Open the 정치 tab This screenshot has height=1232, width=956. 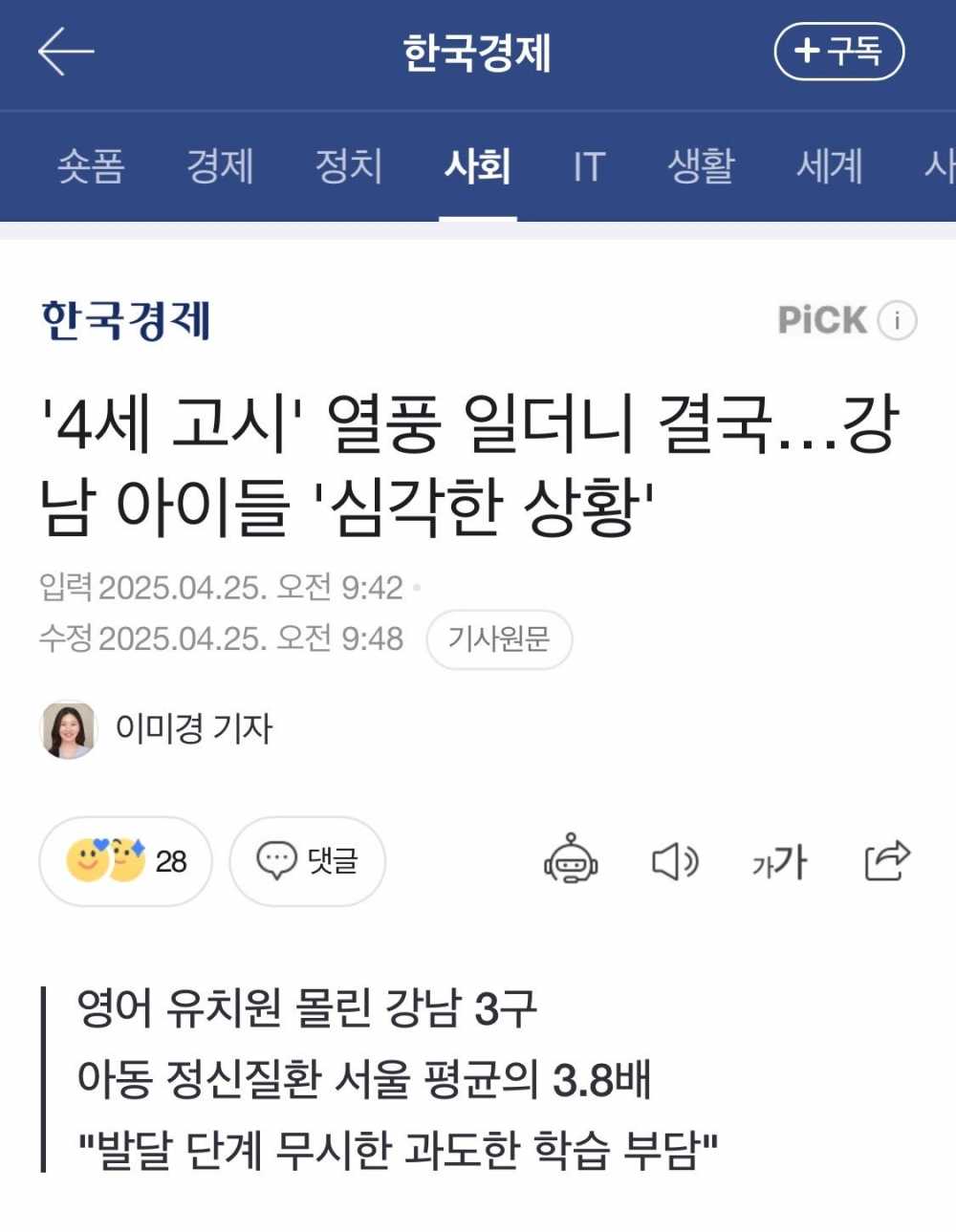pos(349,166)
